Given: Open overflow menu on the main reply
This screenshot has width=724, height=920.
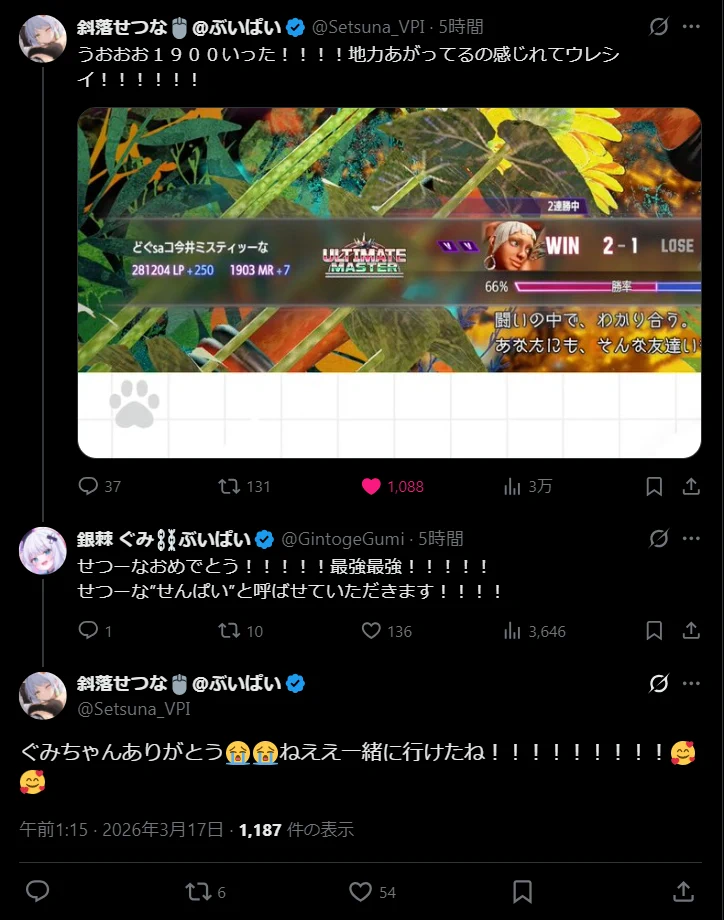Looking at the screenshot, I should (x=691, y=684).
